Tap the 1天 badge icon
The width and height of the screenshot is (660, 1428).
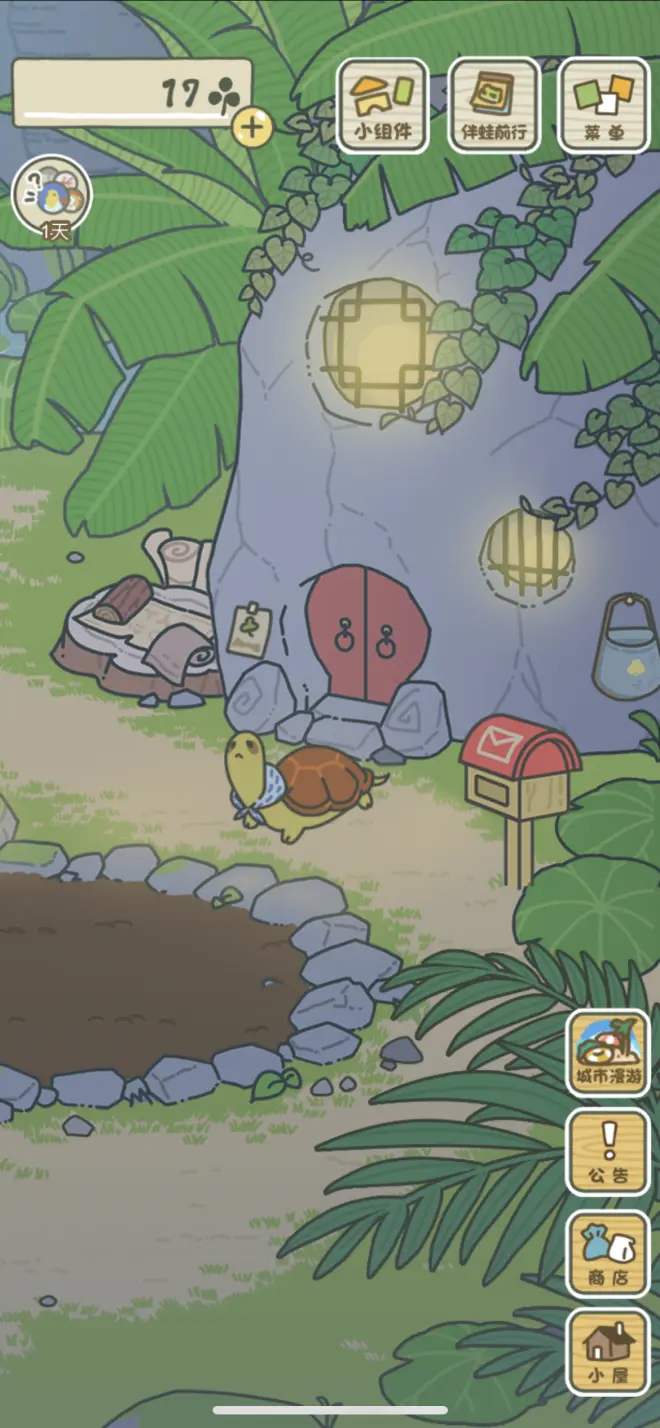[x=52, y=197]
